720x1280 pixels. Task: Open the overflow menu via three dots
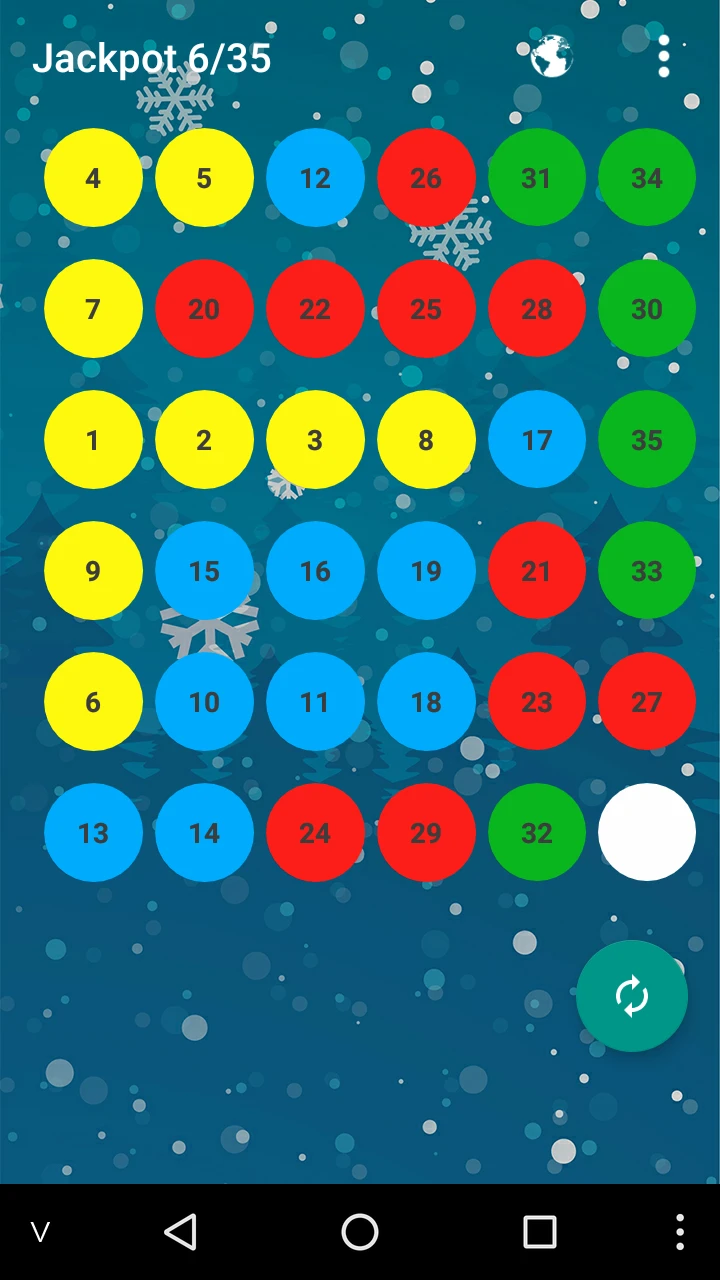(x=664, y=57)
